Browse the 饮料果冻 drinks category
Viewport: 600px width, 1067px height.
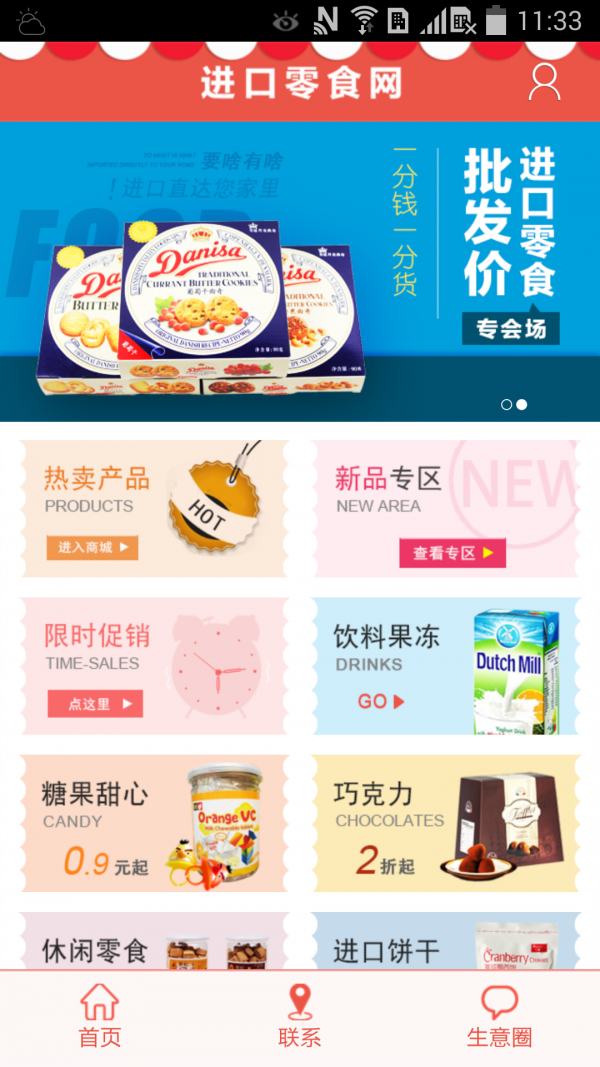445,666
